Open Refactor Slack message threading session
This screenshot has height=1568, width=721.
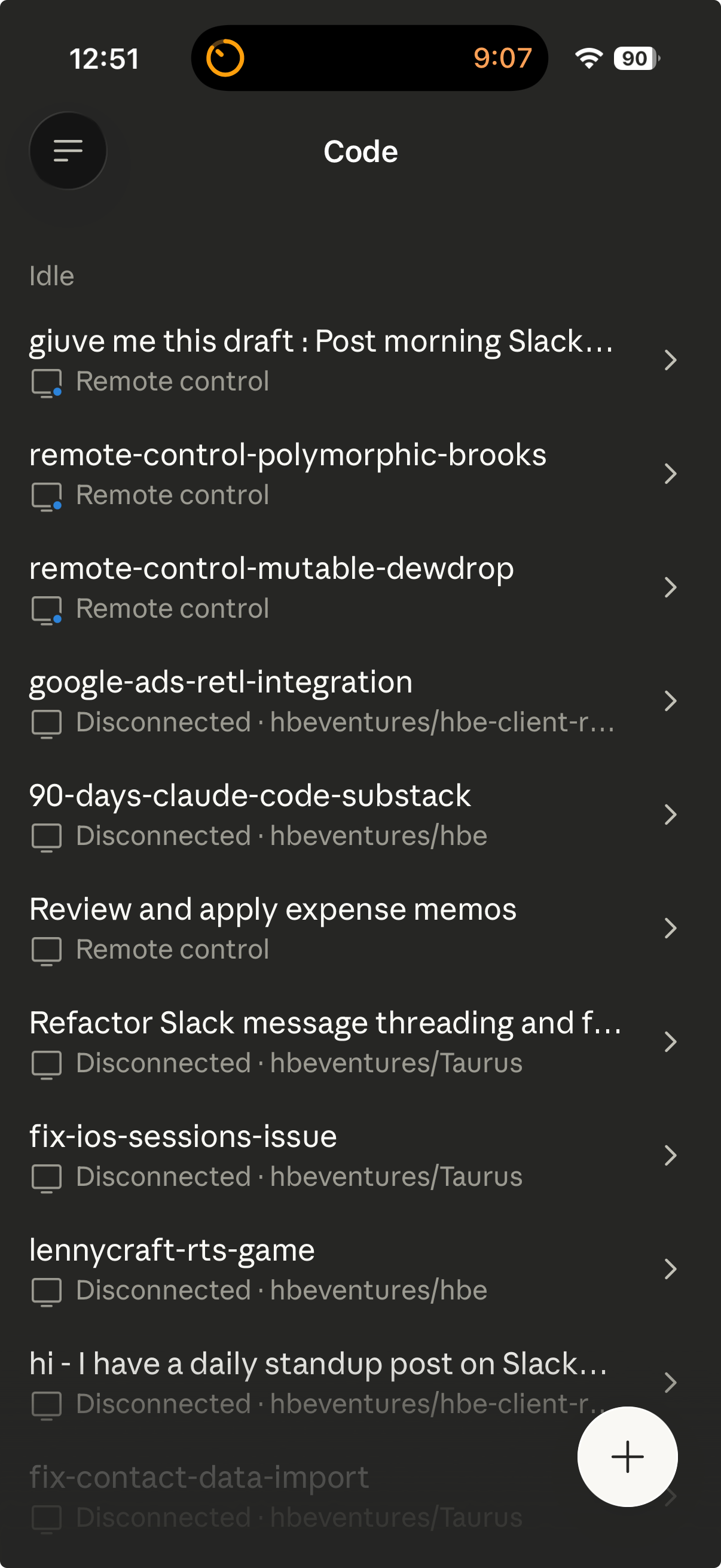pyautogui.click(x=325, y=1042)
